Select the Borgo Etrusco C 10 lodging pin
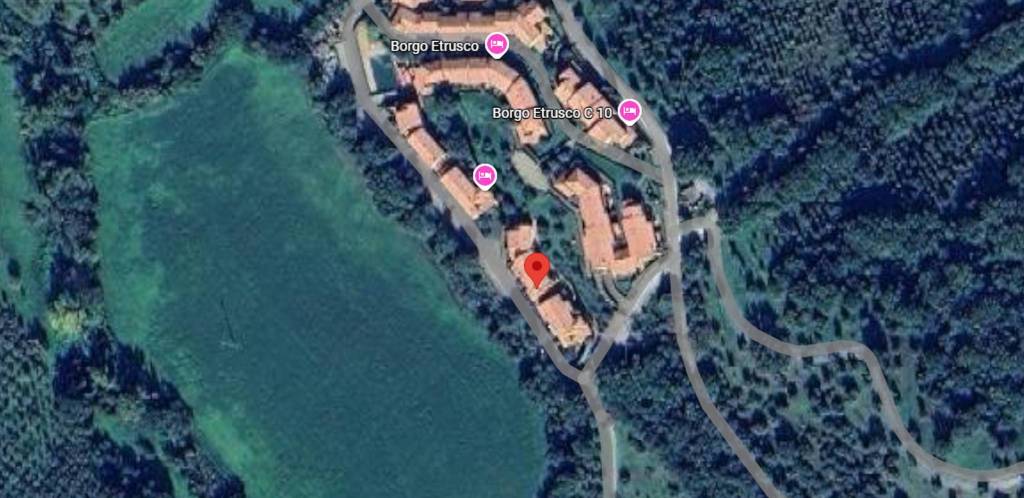Viewport: 1024px width, 498px height. 629,110
